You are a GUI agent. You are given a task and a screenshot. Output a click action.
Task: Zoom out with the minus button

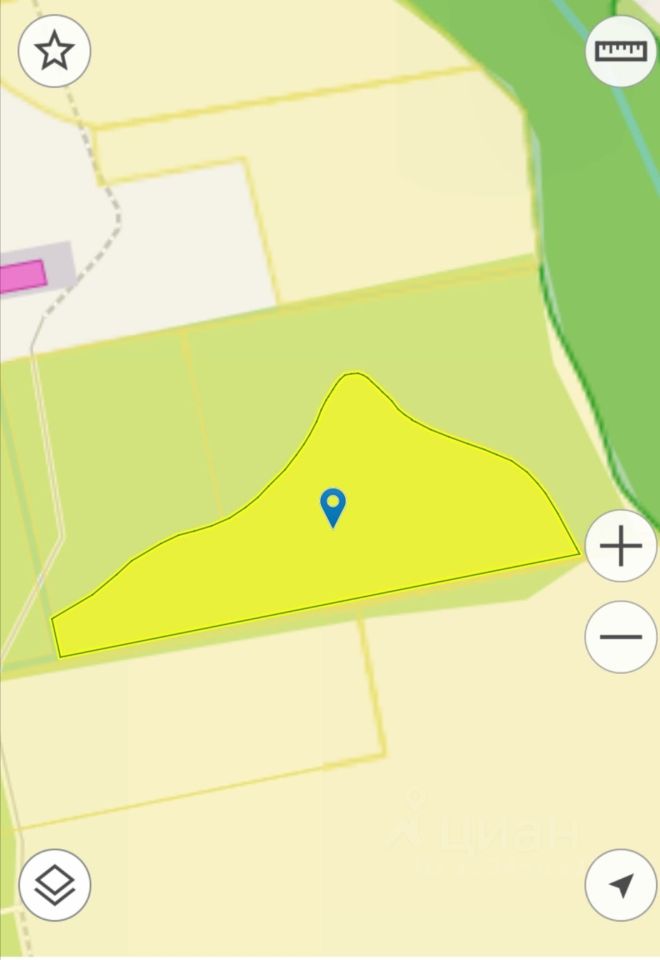(x=620, y=637)
